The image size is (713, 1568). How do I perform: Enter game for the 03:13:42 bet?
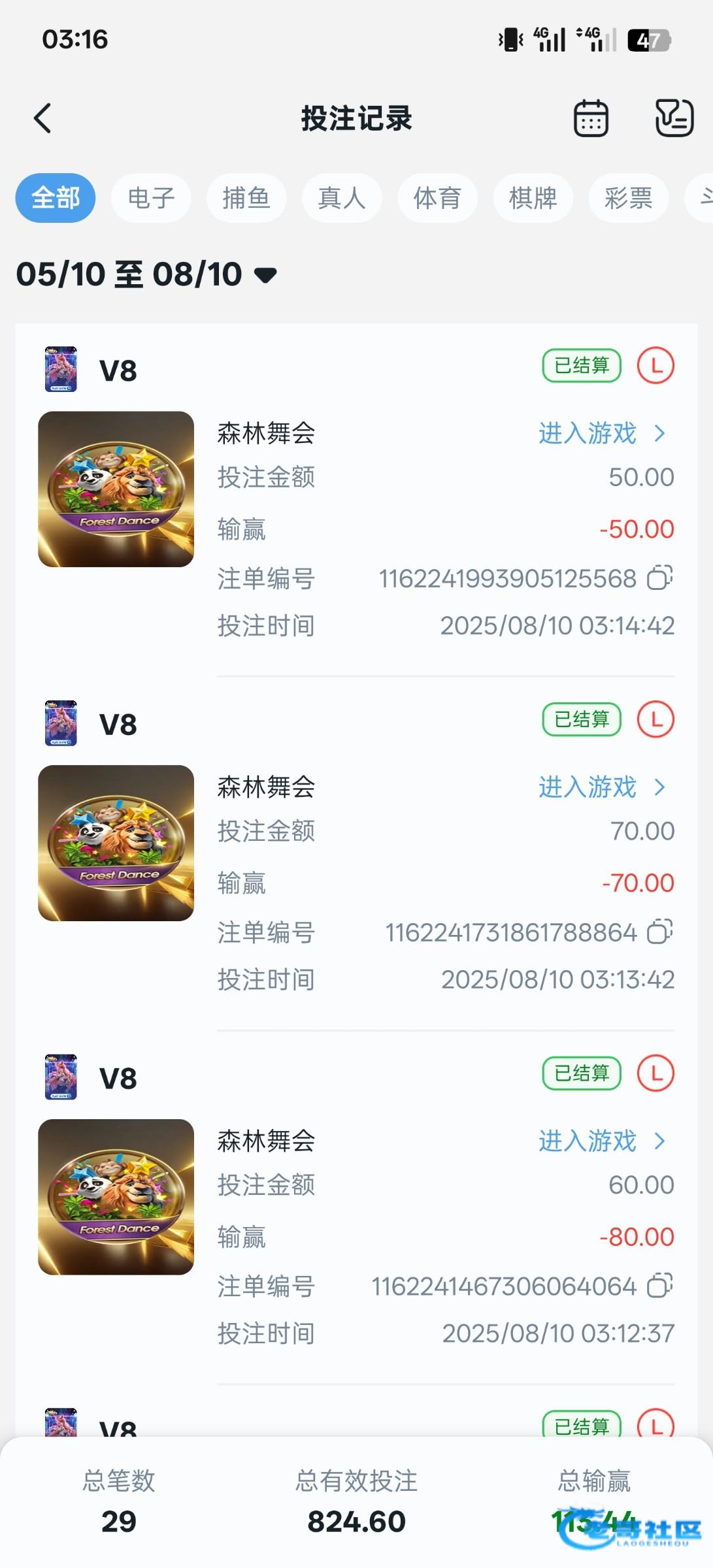[602, 787]
